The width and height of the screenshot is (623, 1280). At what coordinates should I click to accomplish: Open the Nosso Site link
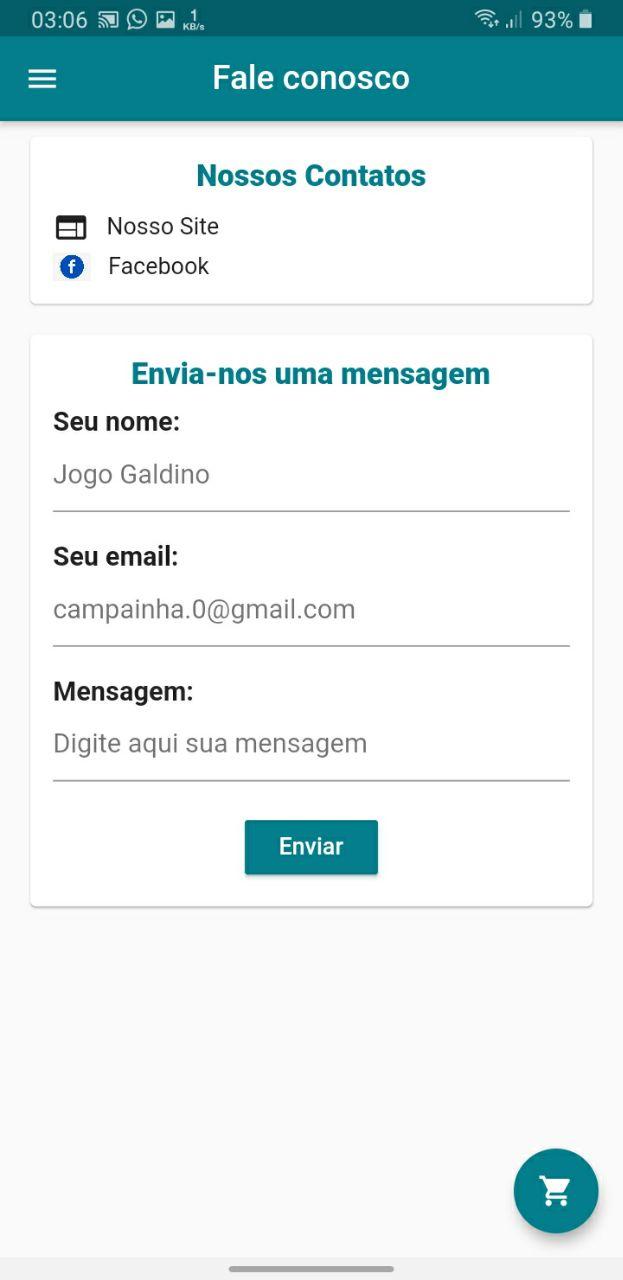[x=162, y=227]
